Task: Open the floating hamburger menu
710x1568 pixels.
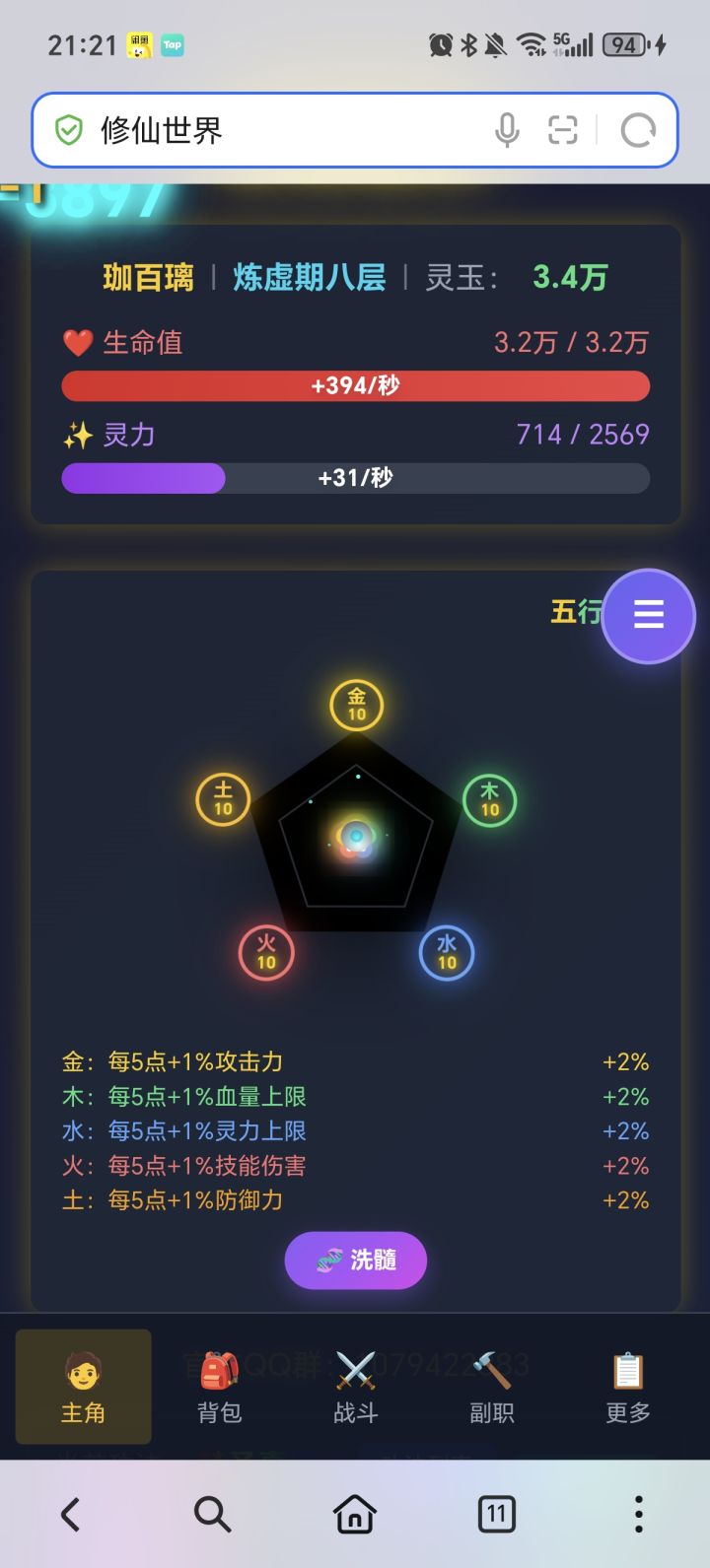Action: 648,615
